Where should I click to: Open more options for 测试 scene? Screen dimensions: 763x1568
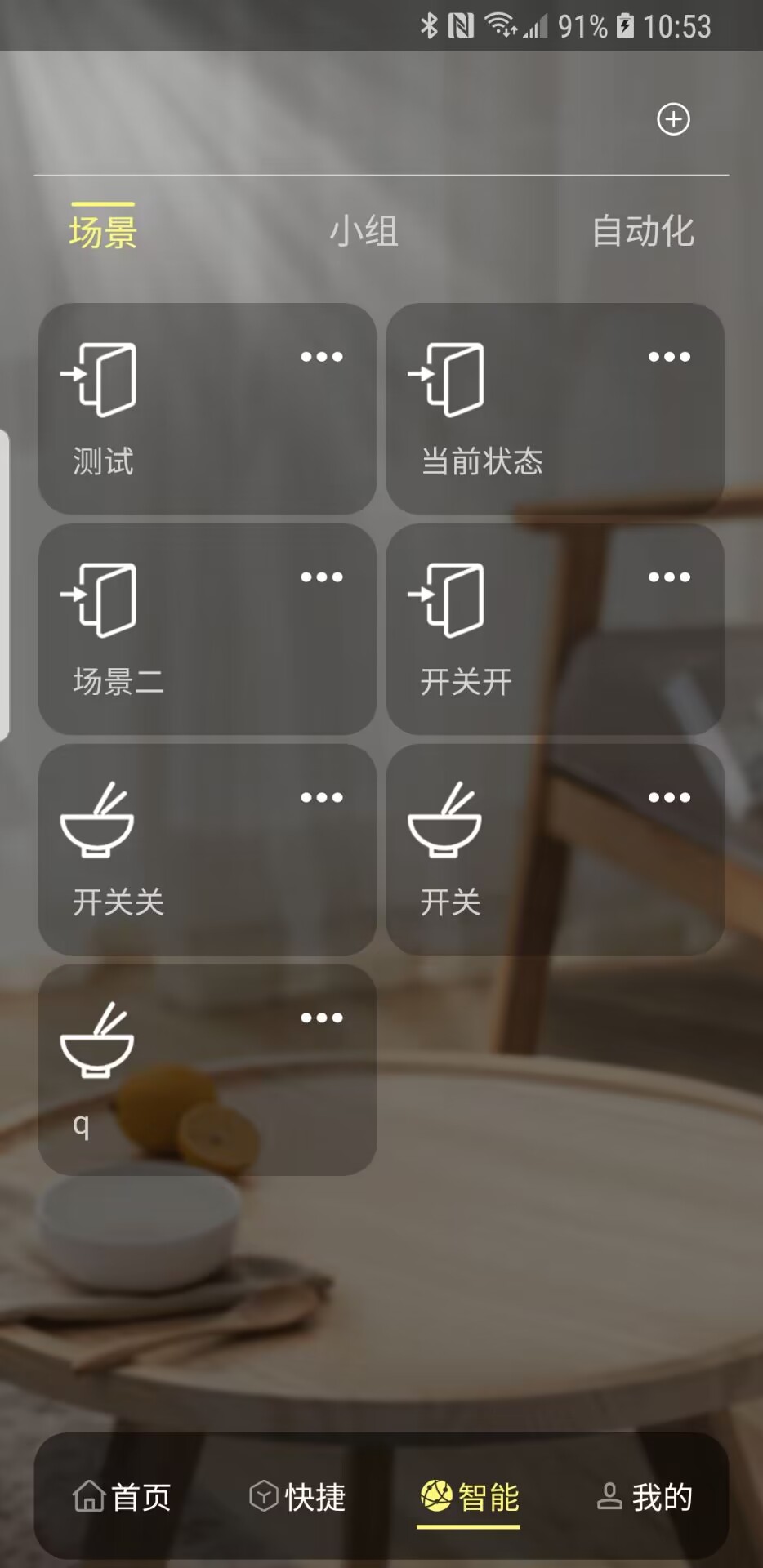click(x=321, y=357)
